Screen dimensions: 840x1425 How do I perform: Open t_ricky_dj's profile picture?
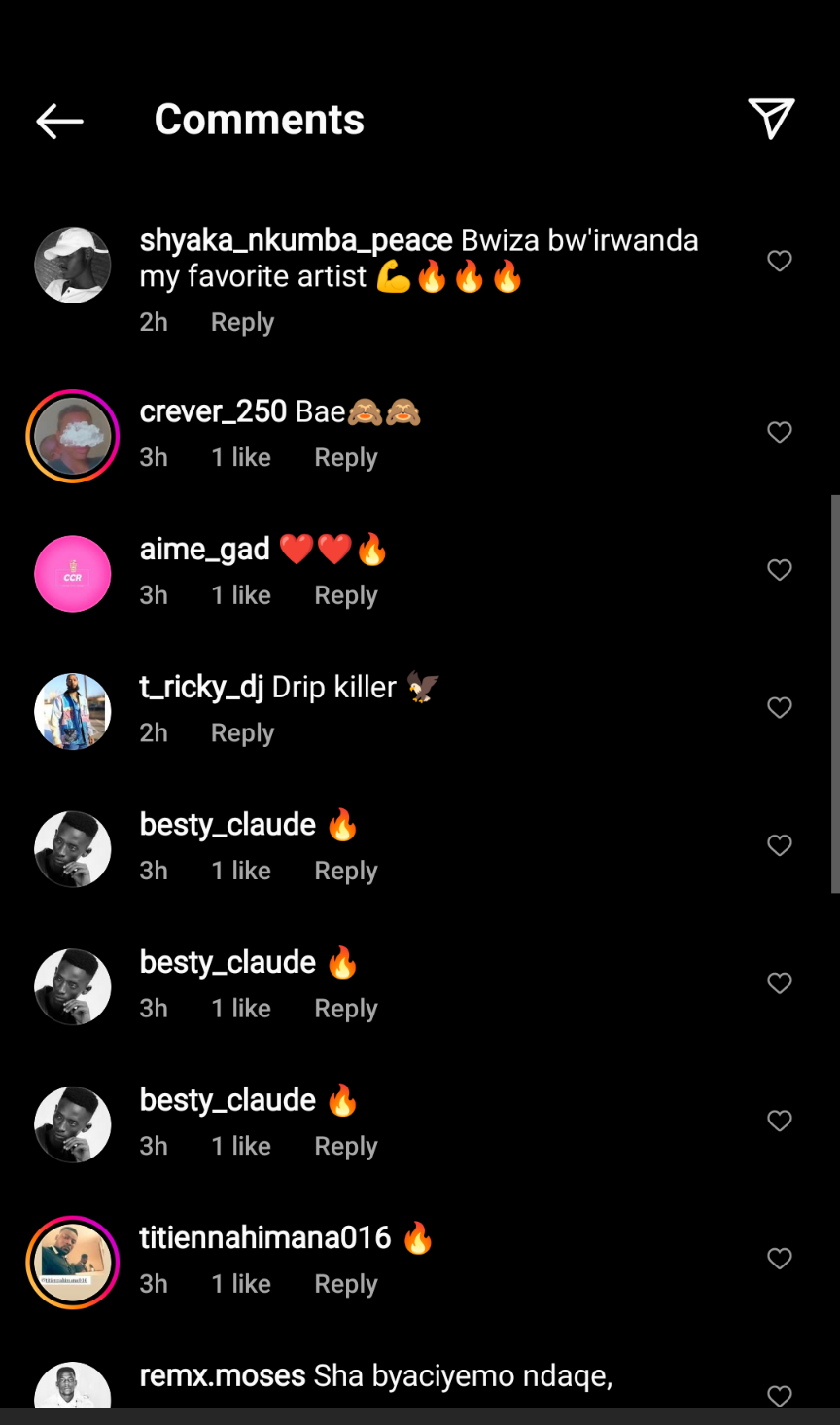pos(73,711)
